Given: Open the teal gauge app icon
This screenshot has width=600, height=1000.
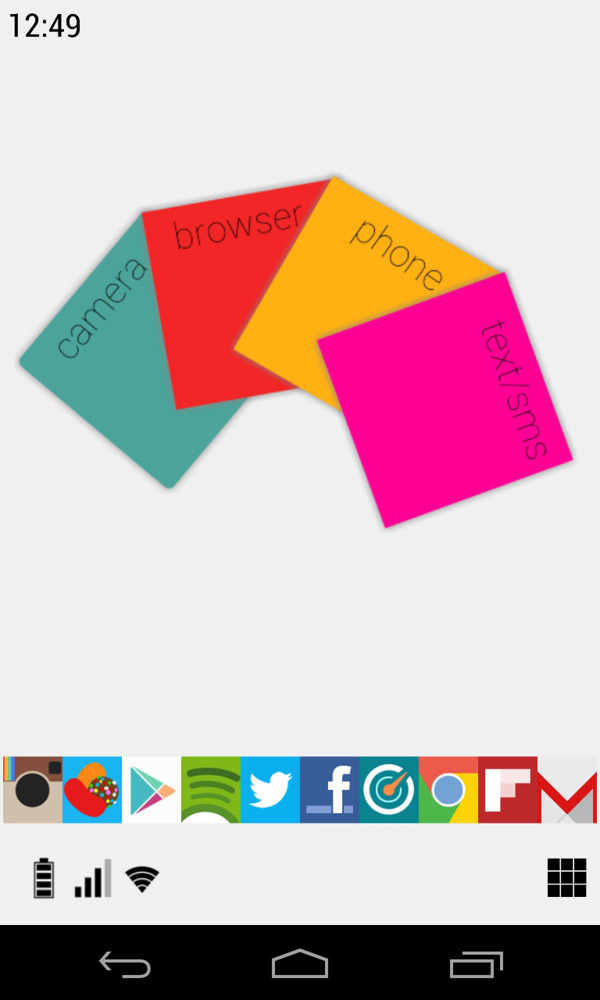Looking at the screenshot, I should click(389, 790).
